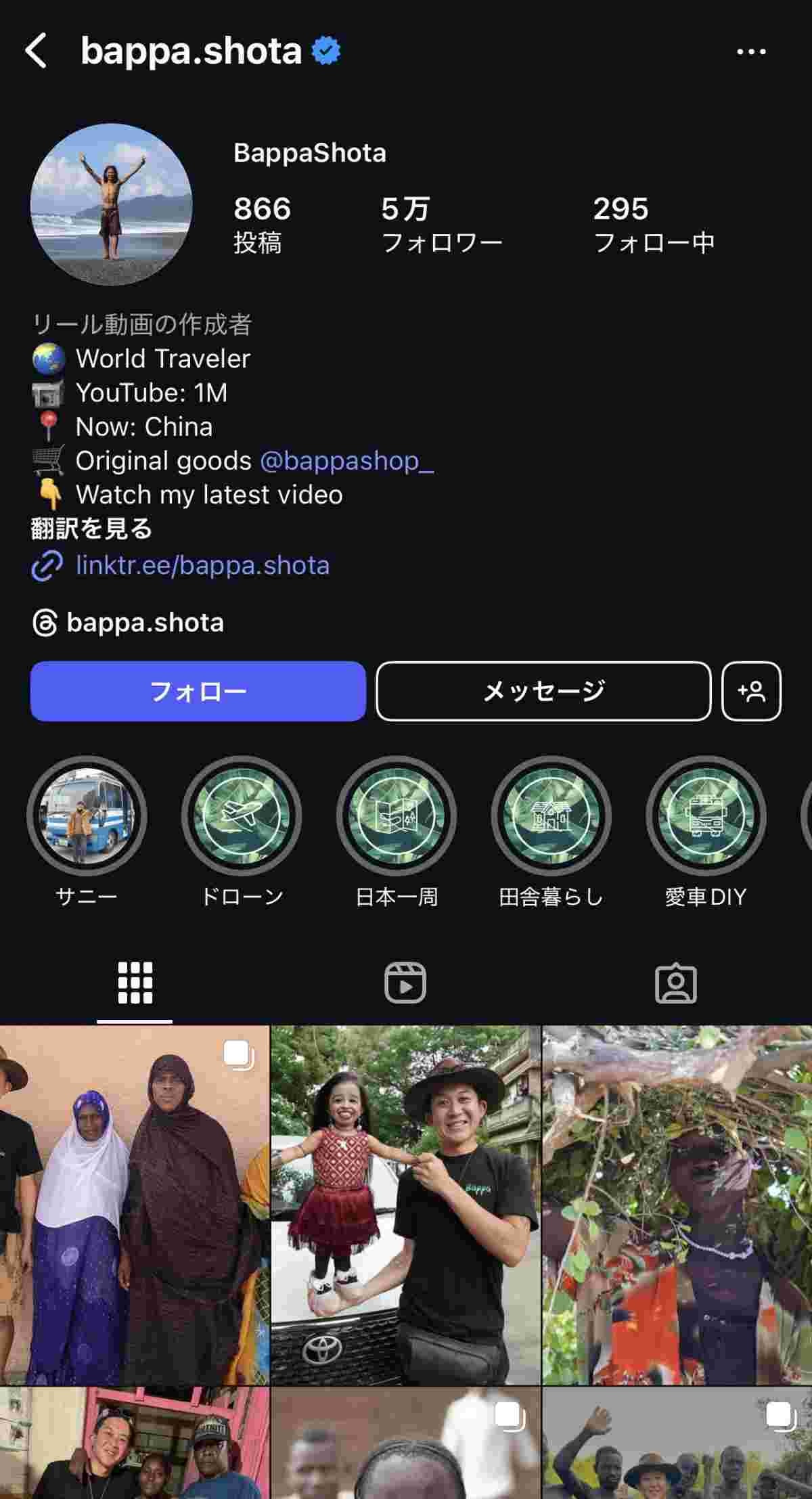Open the 田舎暮らし highlight
Image resolution: width=812 pixels, height=1499 pixels.
click(551, 816)
